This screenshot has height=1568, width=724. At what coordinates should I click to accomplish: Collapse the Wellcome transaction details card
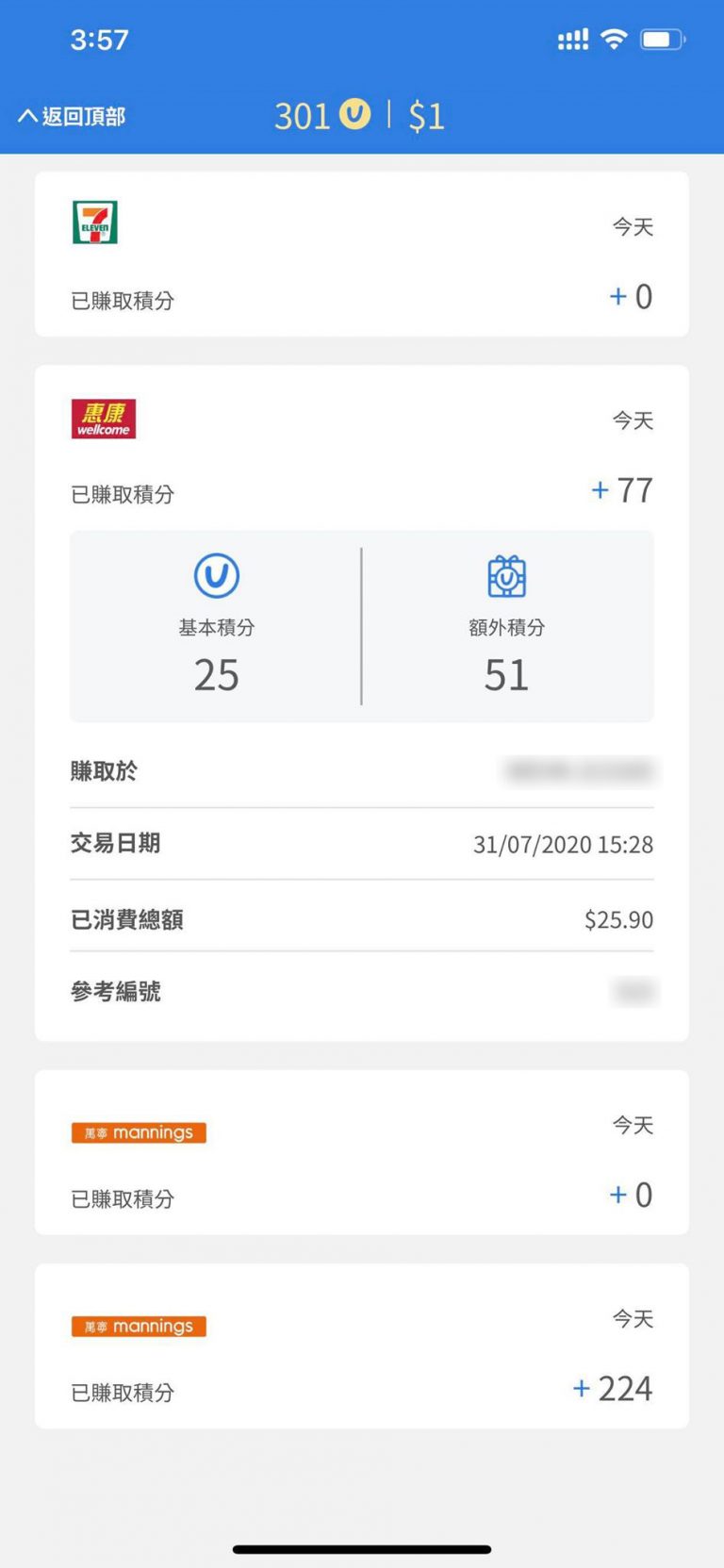(362, 489)
